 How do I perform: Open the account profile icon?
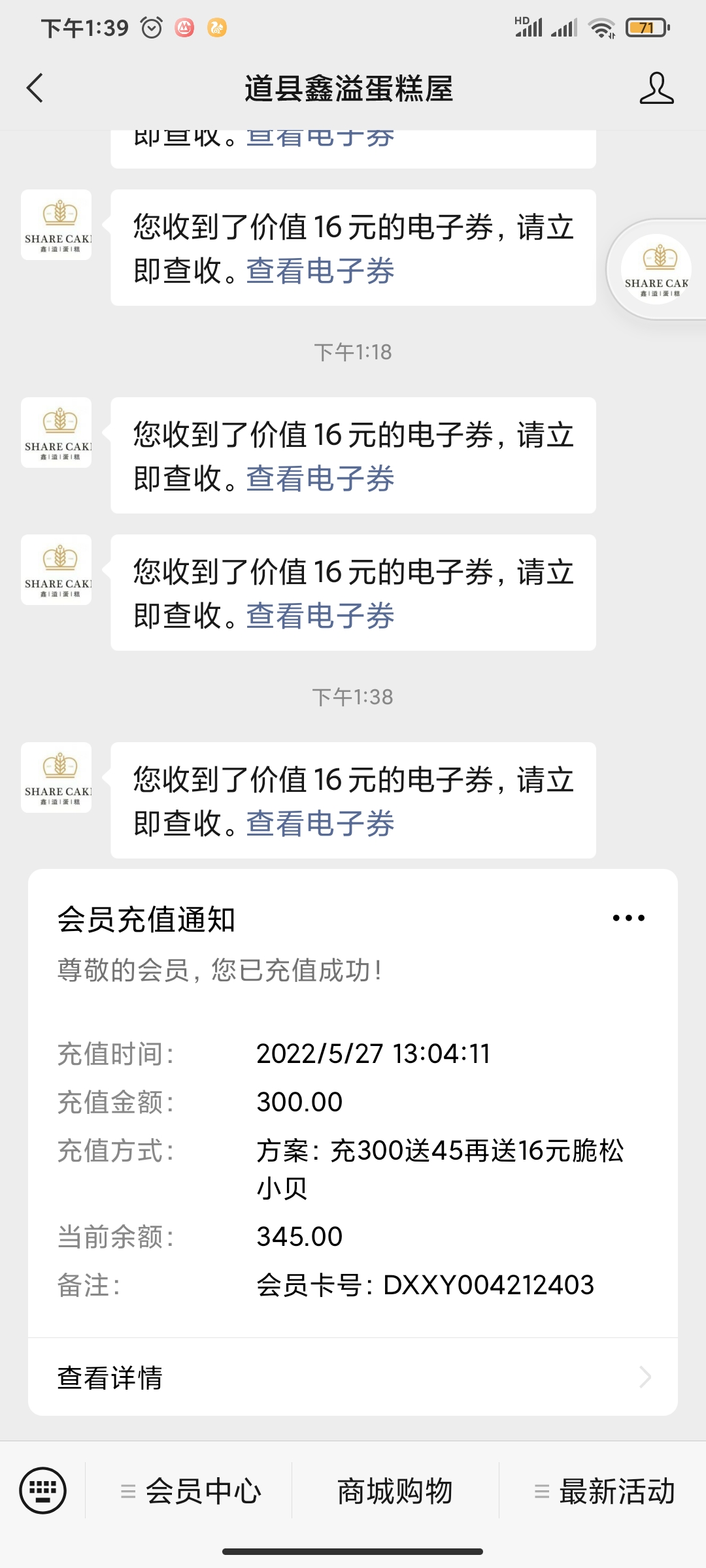[x=656, y=88]
